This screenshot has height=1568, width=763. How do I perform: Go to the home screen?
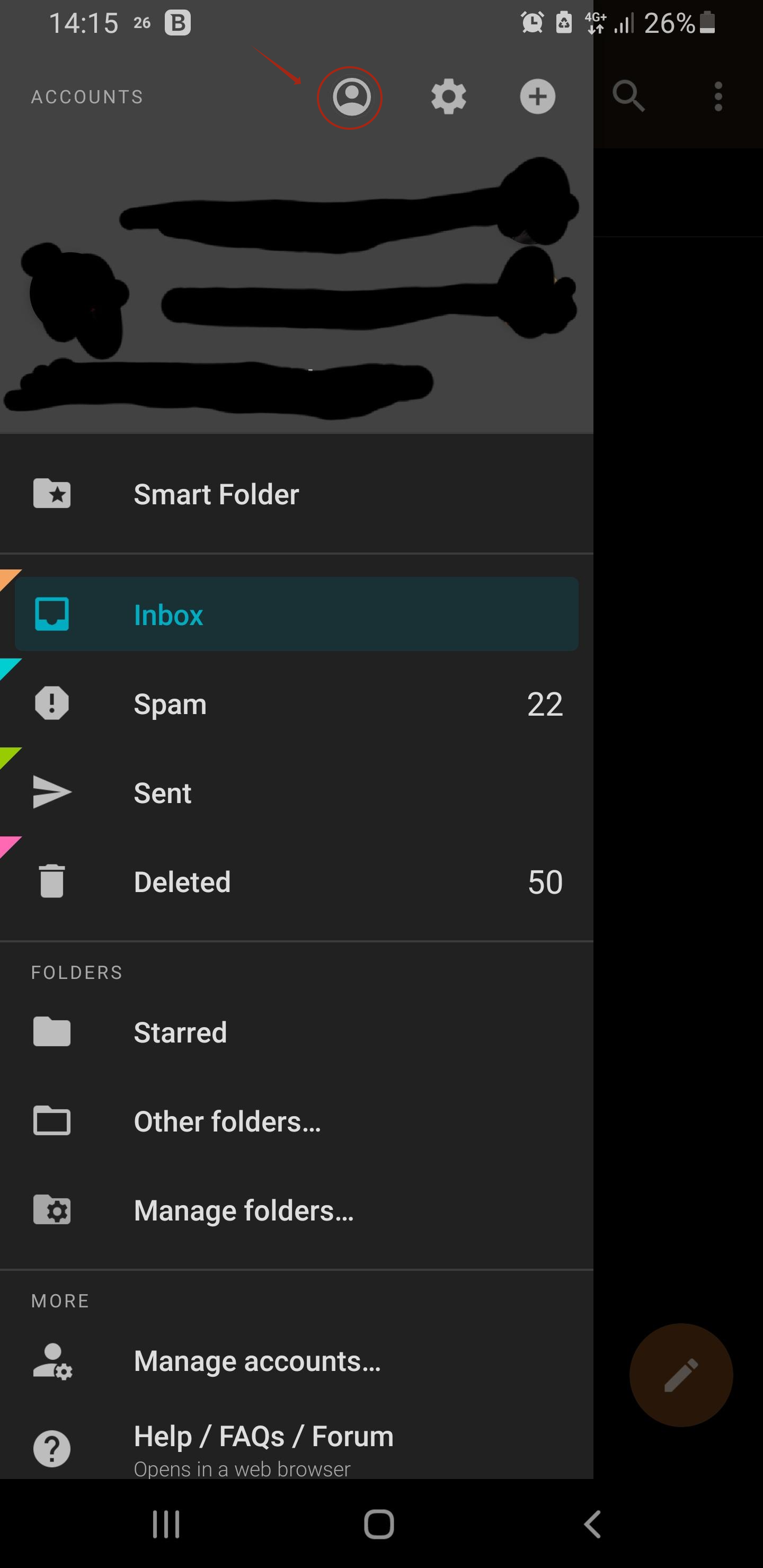[x=379, y=1524]
